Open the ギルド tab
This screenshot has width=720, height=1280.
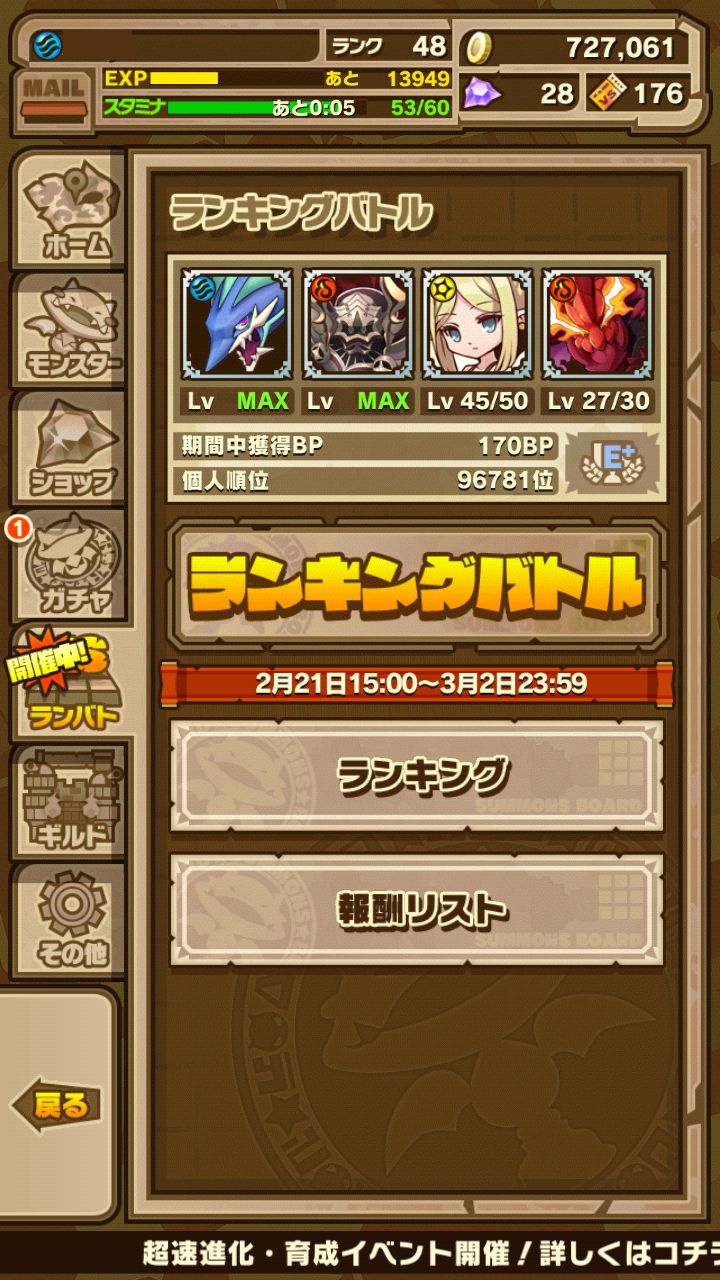(x=68, y=802)
